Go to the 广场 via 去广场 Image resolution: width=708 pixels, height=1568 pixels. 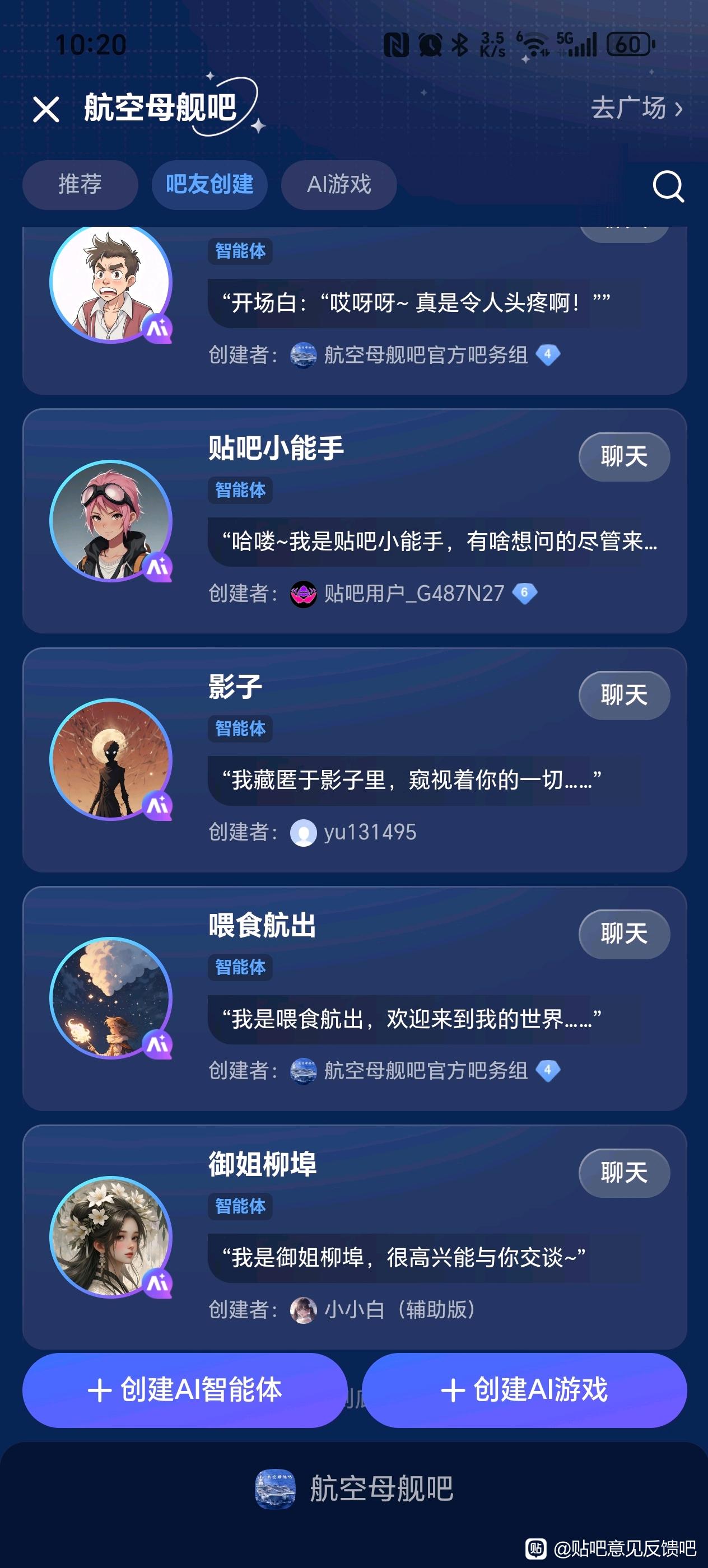click(x=636, y=108)
